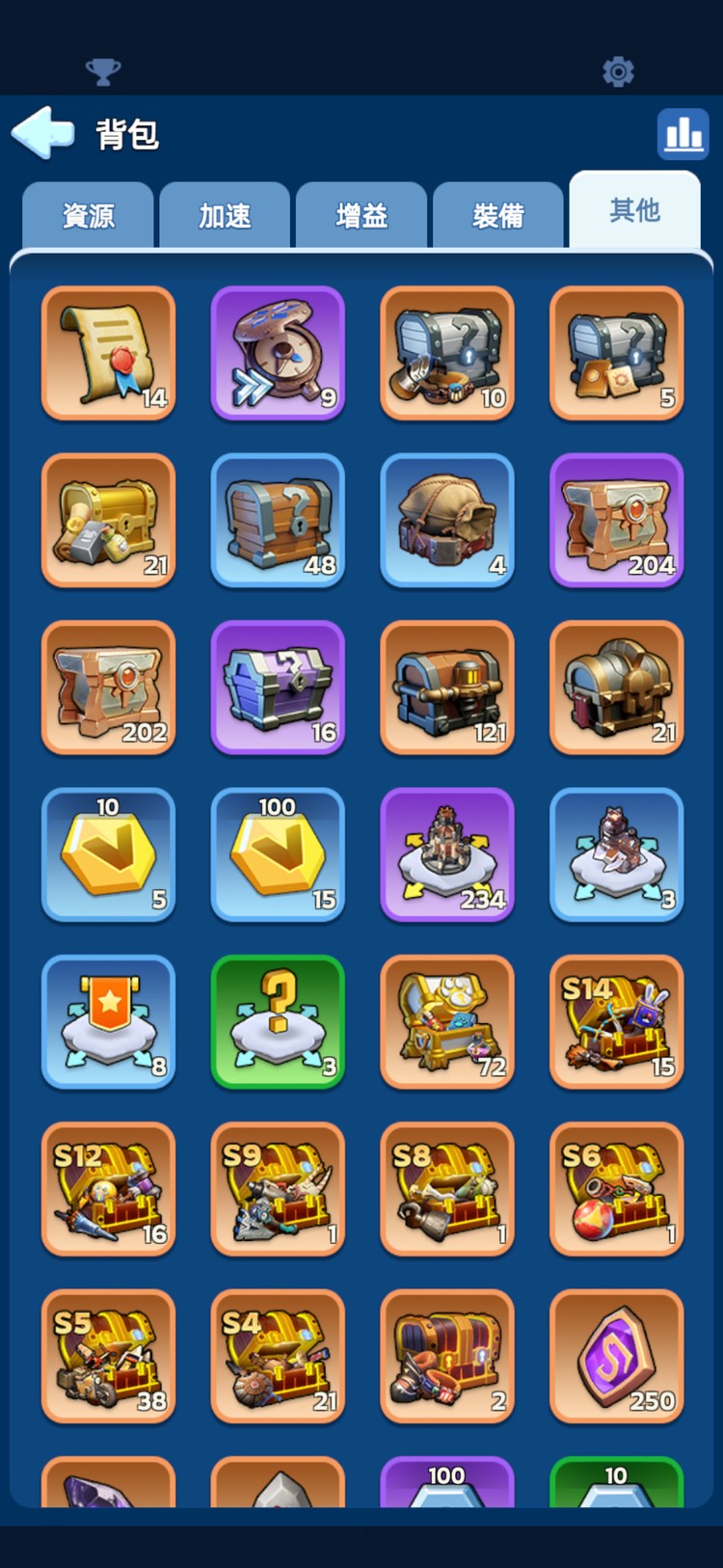Switch to the 加速 tab

click(x=225, y=215)
